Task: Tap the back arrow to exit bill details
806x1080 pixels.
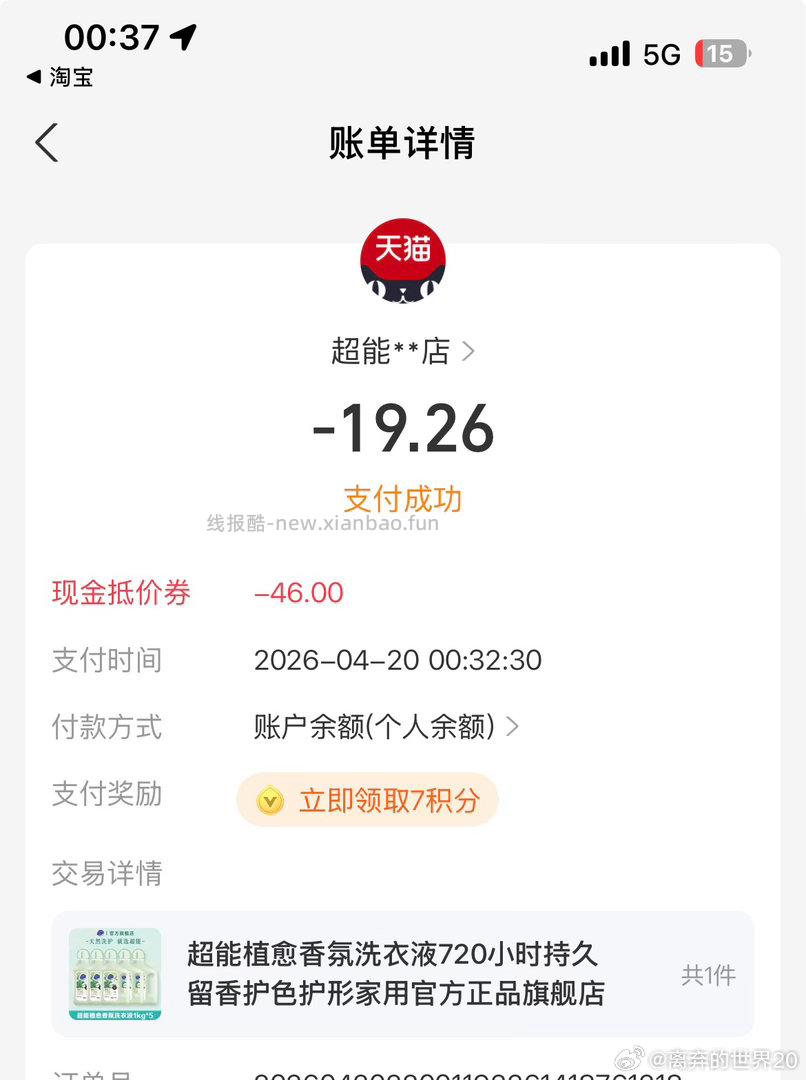Action: pyautogui.click(x=45, y=143)
